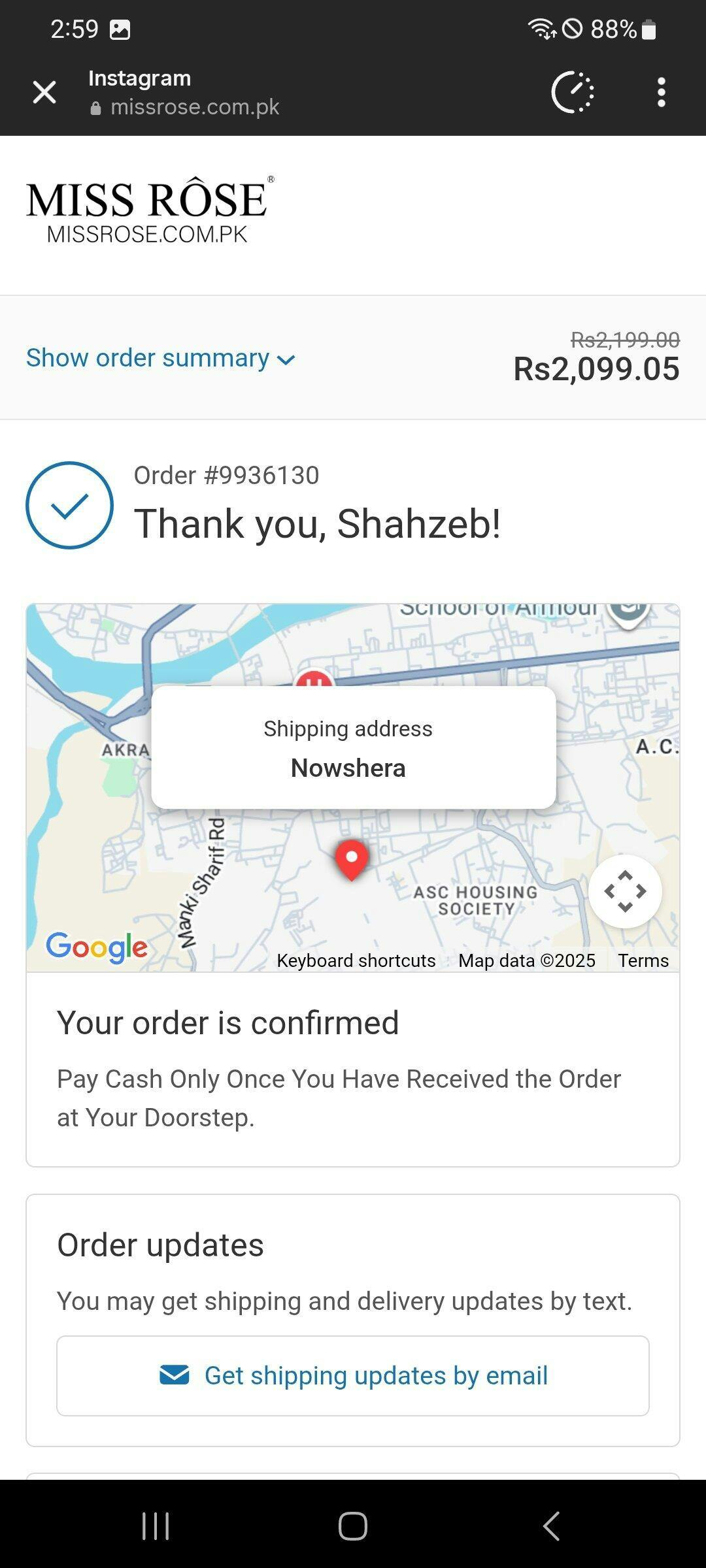706x1568 pixels.
Task: Tap the red shipping location pin
Action: 352,858
